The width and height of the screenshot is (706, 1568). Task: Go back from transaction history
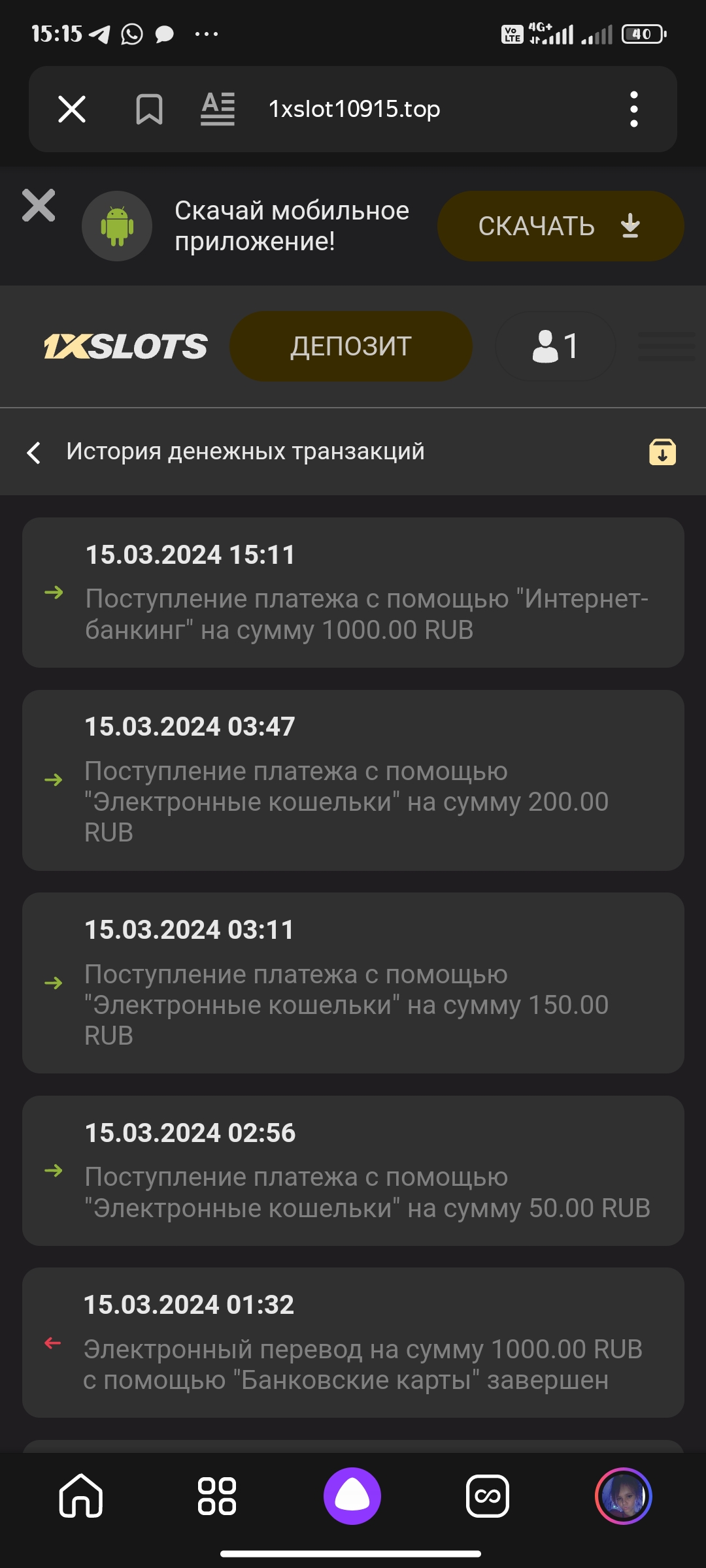(x=34, y=452)
